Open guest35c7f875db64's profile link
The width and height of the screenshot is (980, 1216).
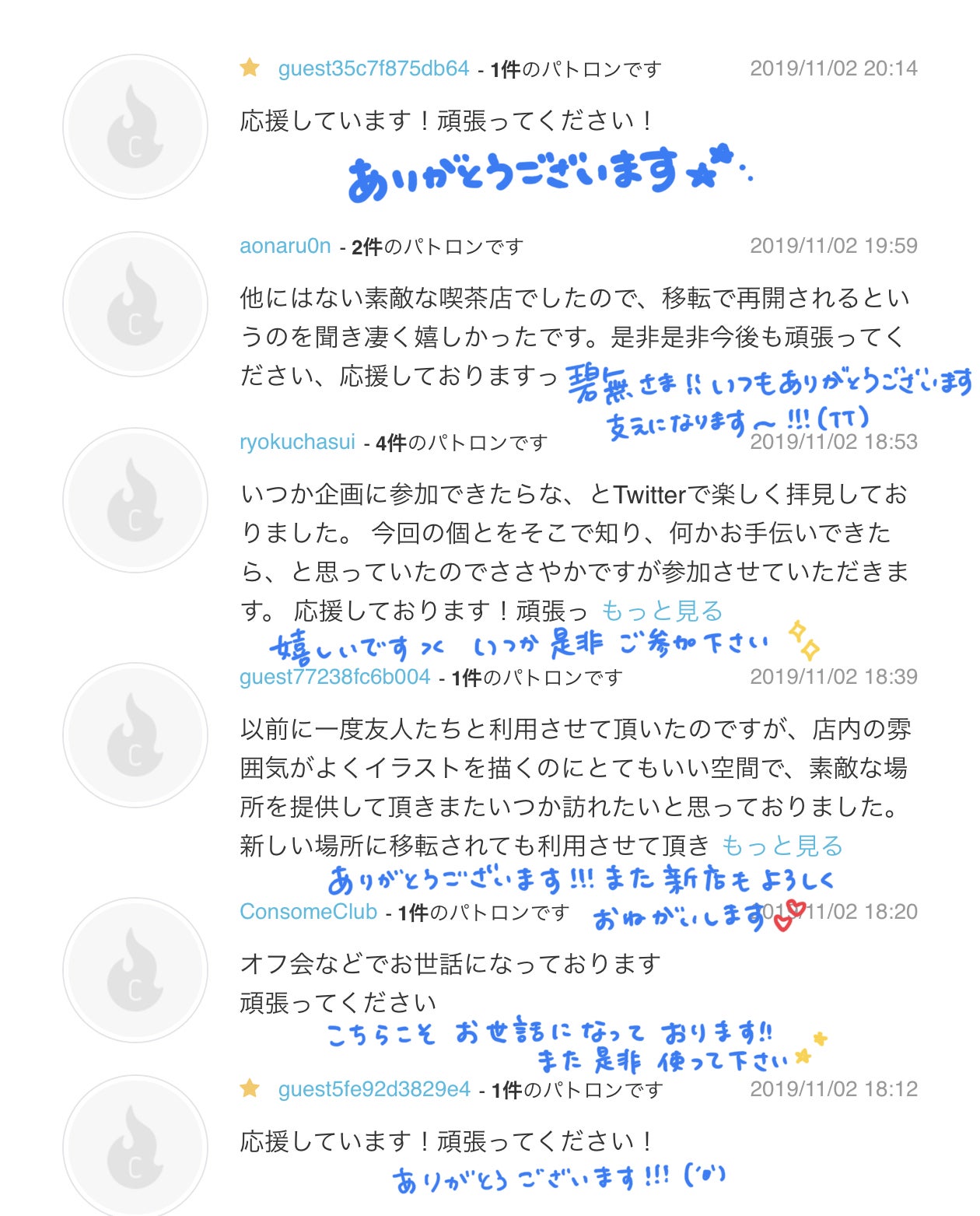373,68
